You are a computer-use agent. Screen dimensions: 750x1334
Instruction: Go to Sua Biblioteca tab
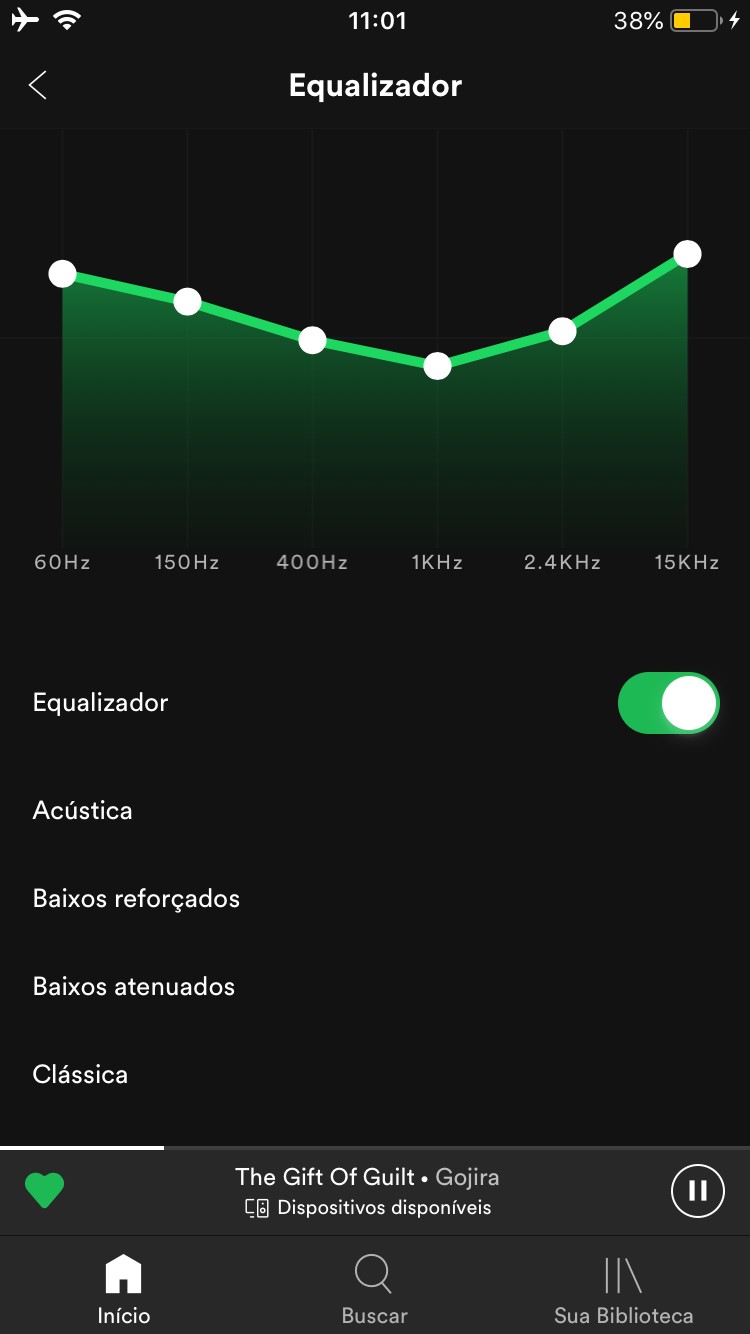pyautogui.click(x=623, y=1289)
